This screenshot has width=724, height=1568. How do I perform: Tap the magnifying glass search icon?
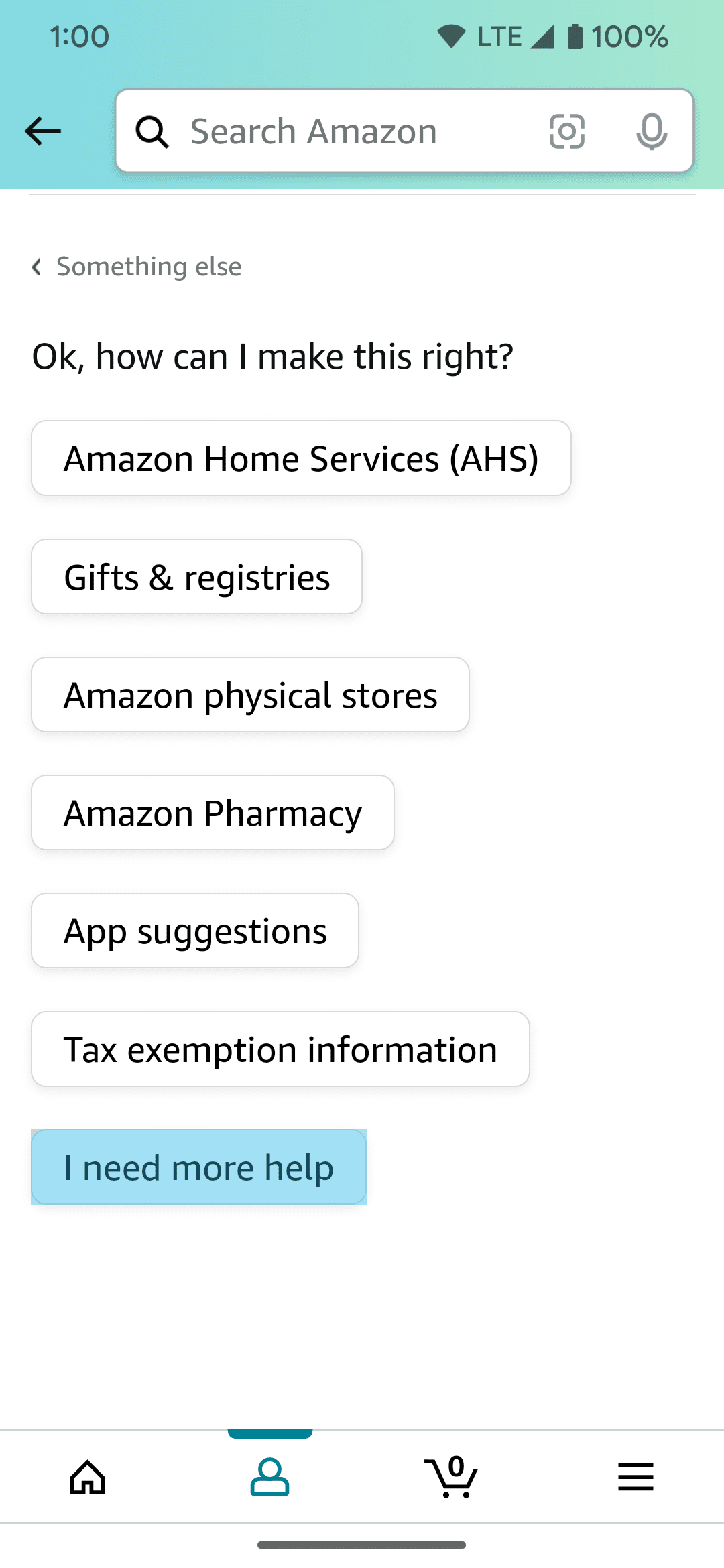152,131
